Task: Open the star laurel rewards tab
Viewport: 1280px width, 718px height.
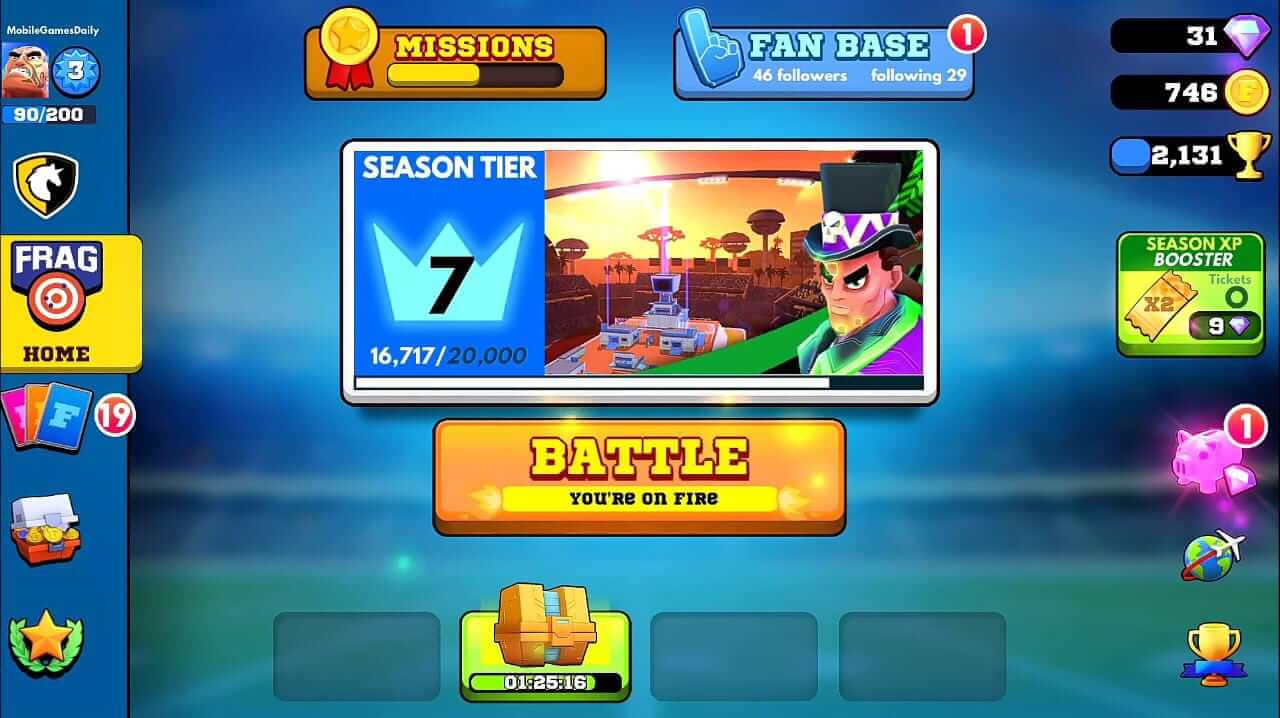Action: point(46,642)
